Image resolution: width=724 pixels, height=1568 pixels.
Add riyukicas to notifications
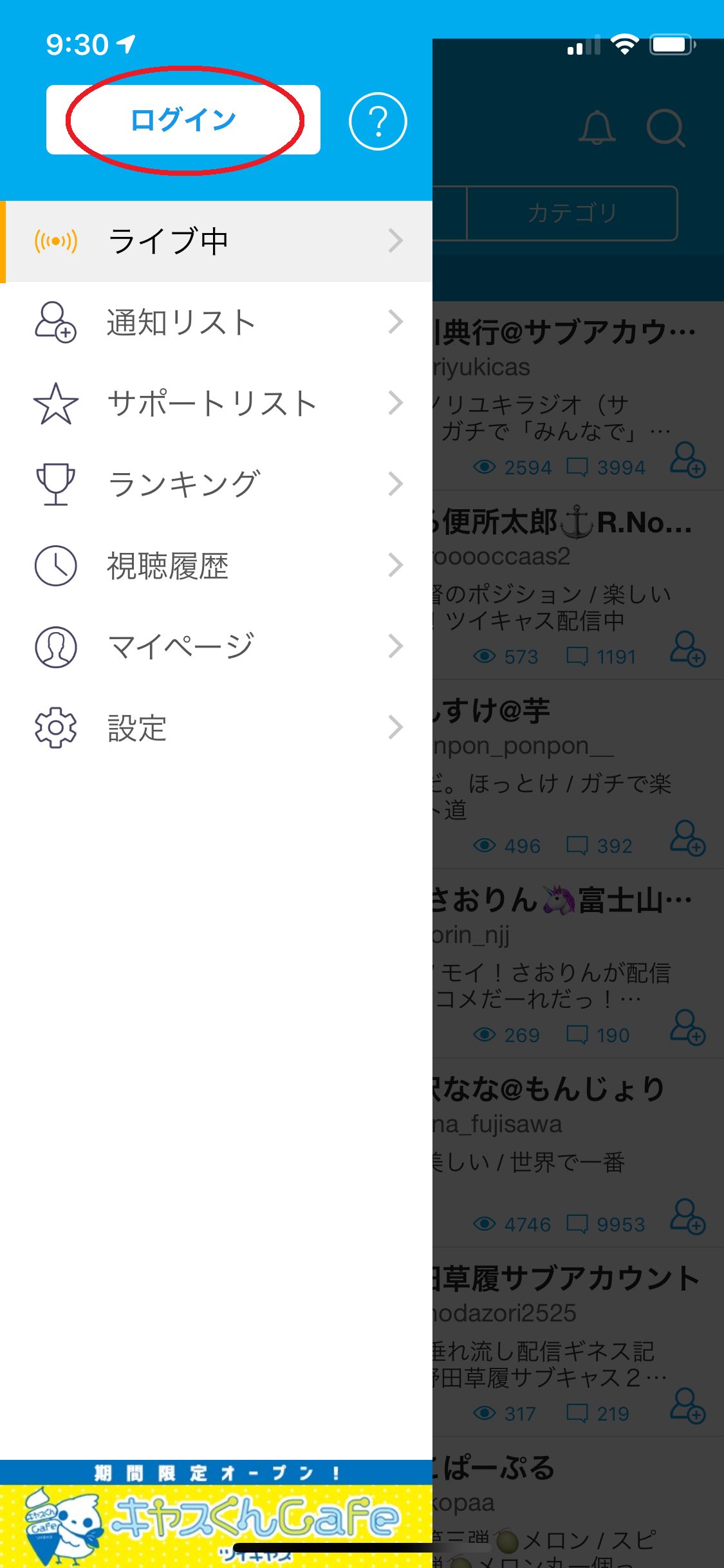click(x=687, y=460)
